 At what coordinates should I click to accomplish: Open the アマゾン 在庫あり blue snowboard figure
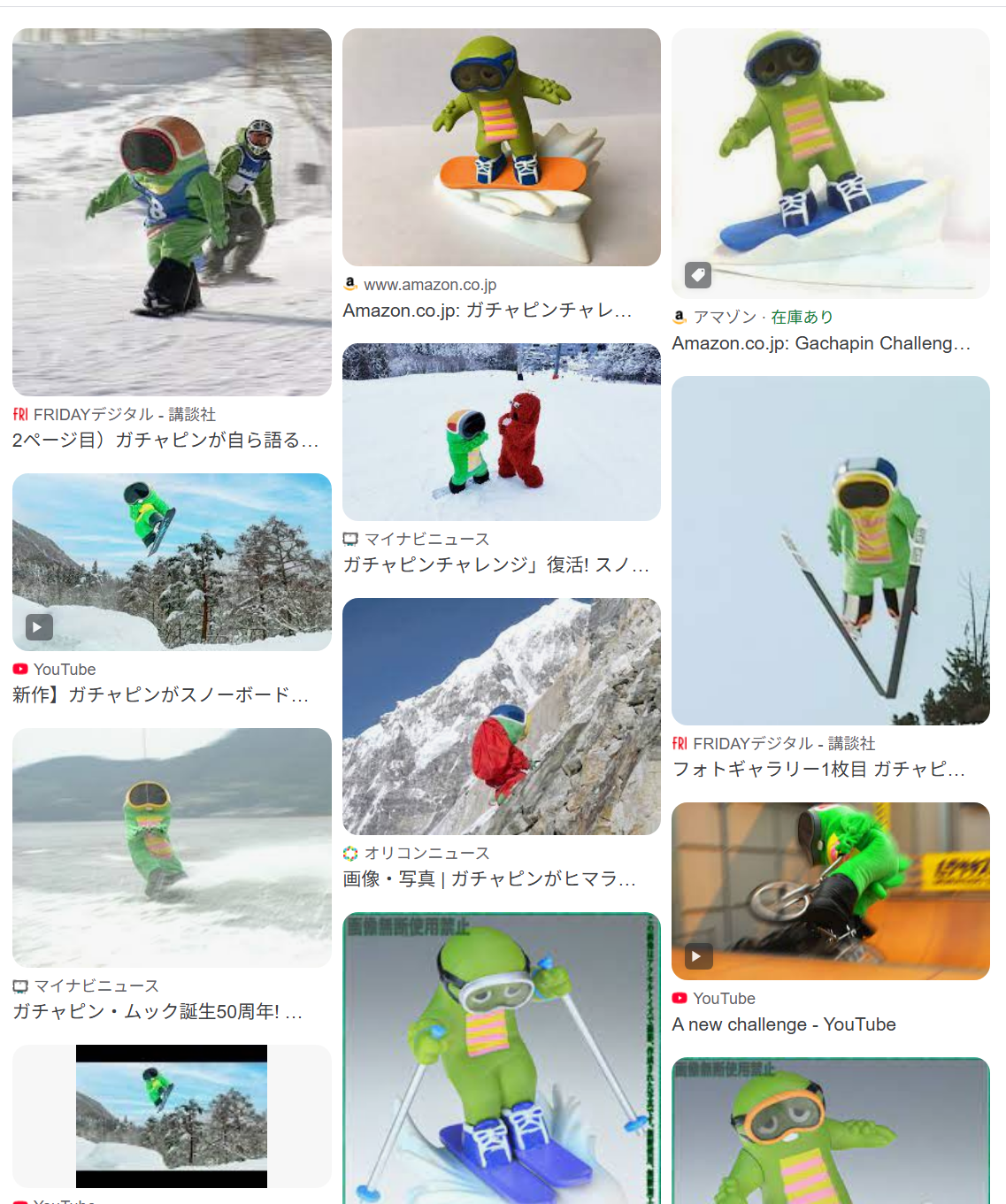pos(831,164)
